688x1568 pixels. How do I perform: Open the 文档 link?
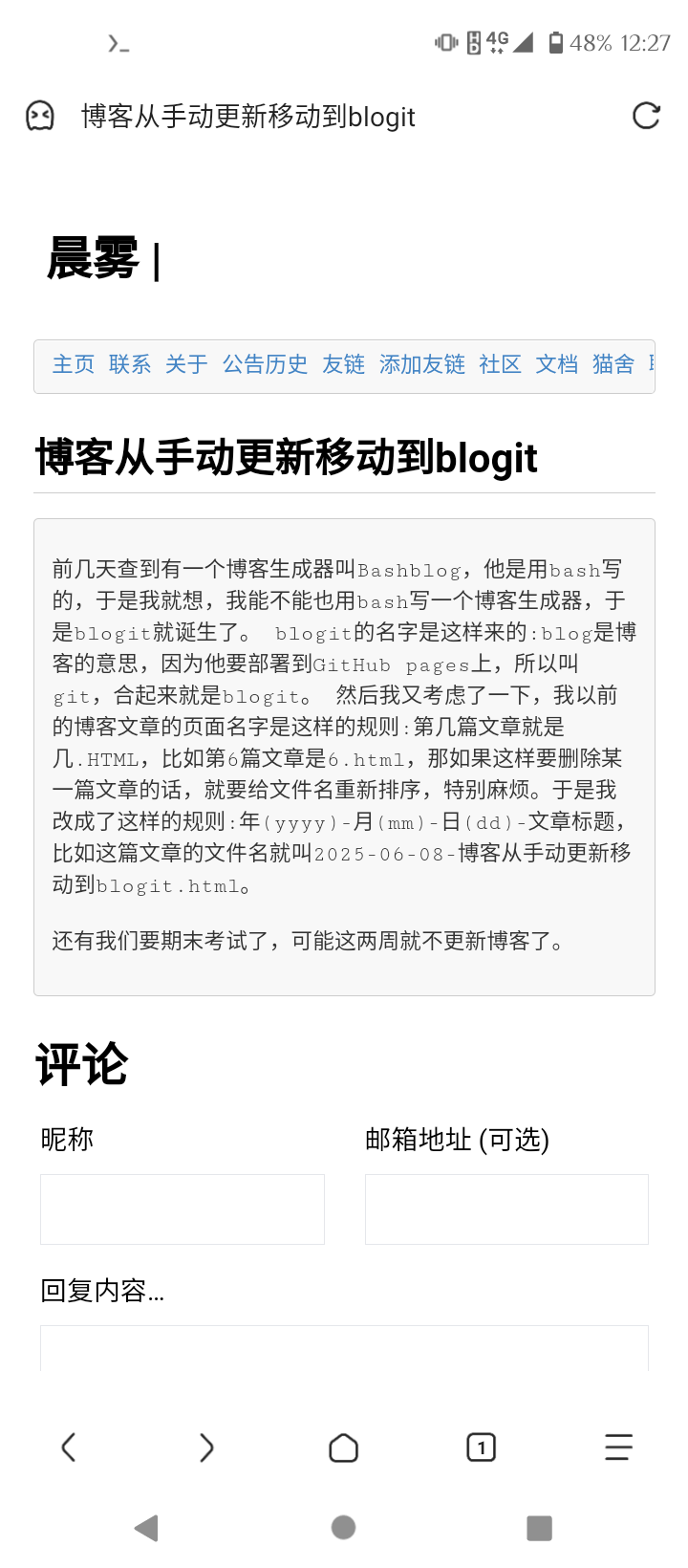click(556, 364)
